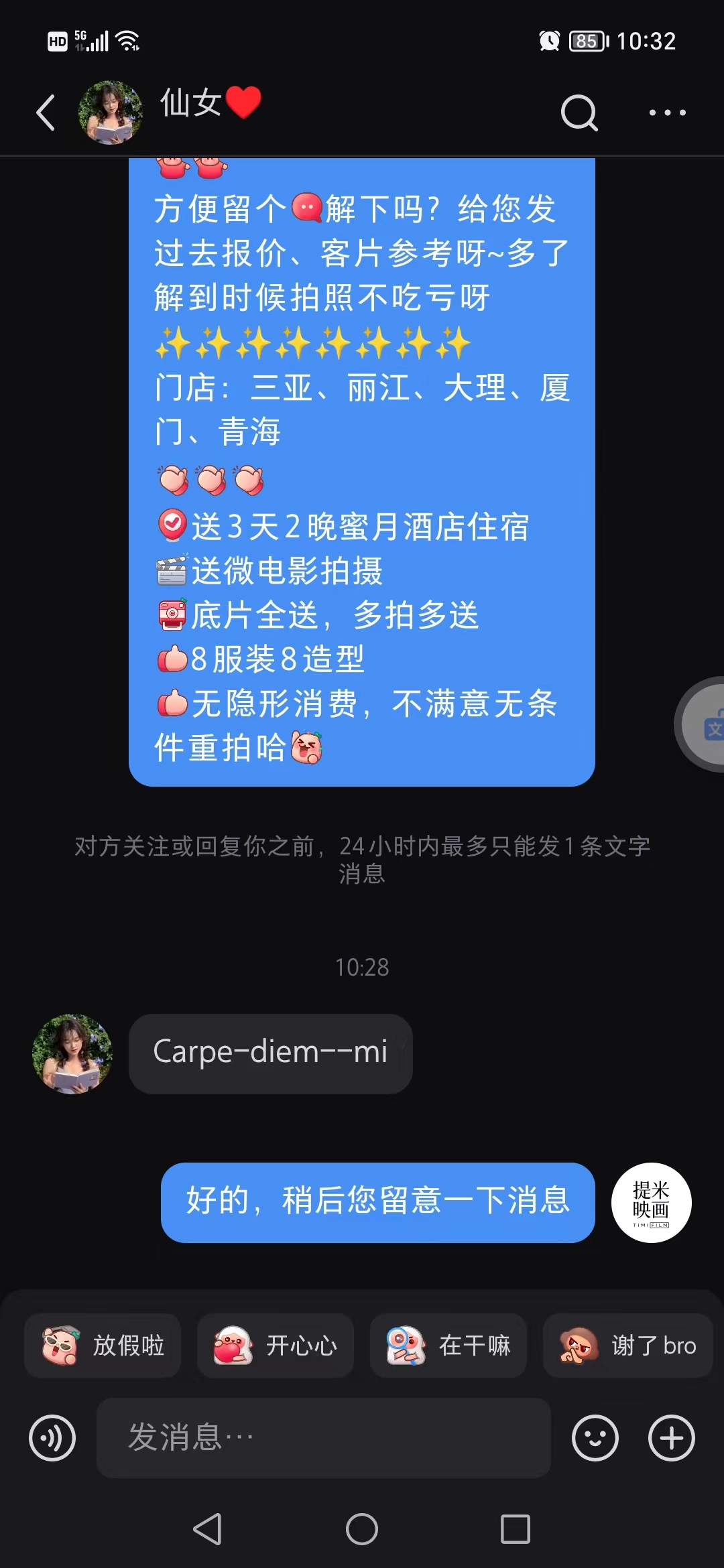Go to the home screen
Screen dimensions: 724x1568
pos(362,1529)
